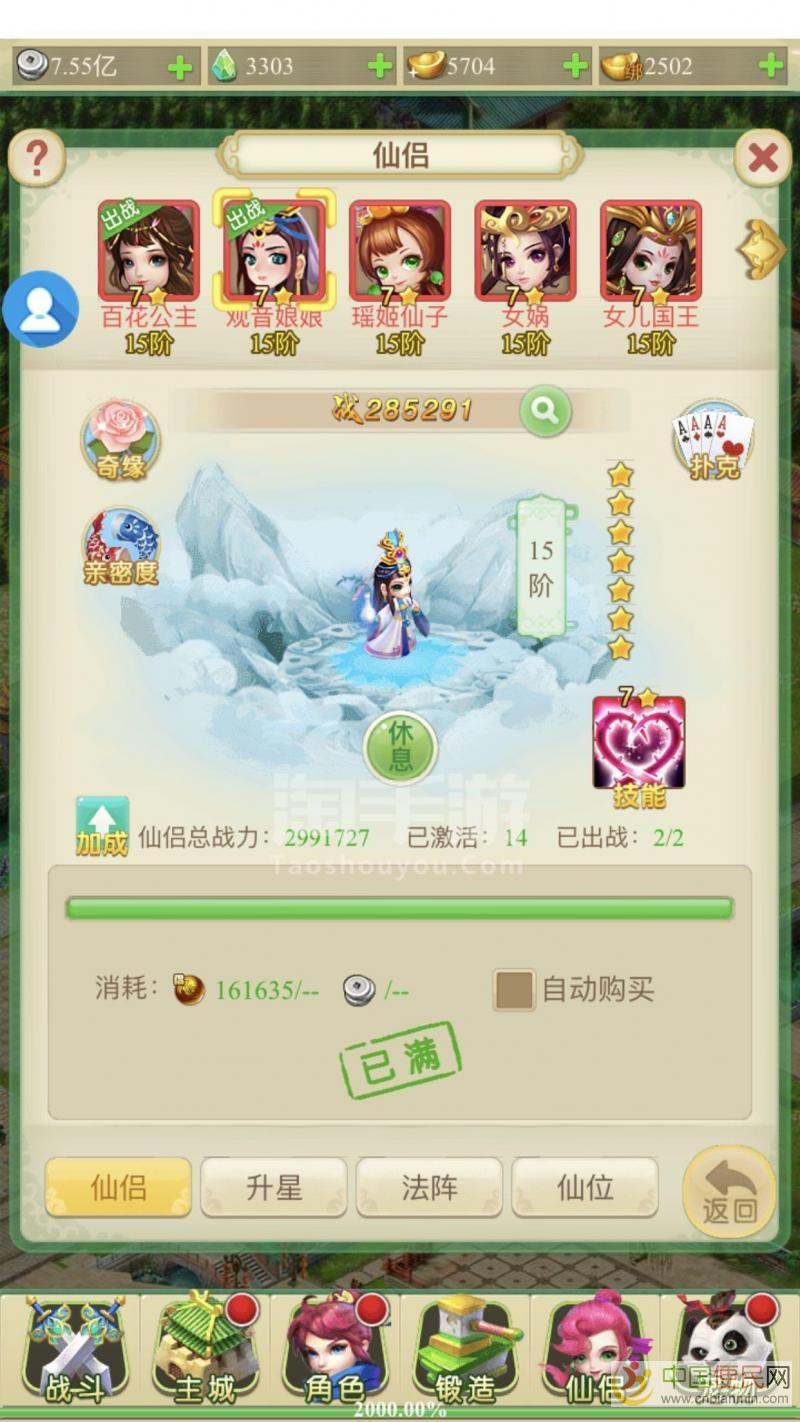
Task: Open the 亲密度 intimacy icon
Action: tap(120, 547)
